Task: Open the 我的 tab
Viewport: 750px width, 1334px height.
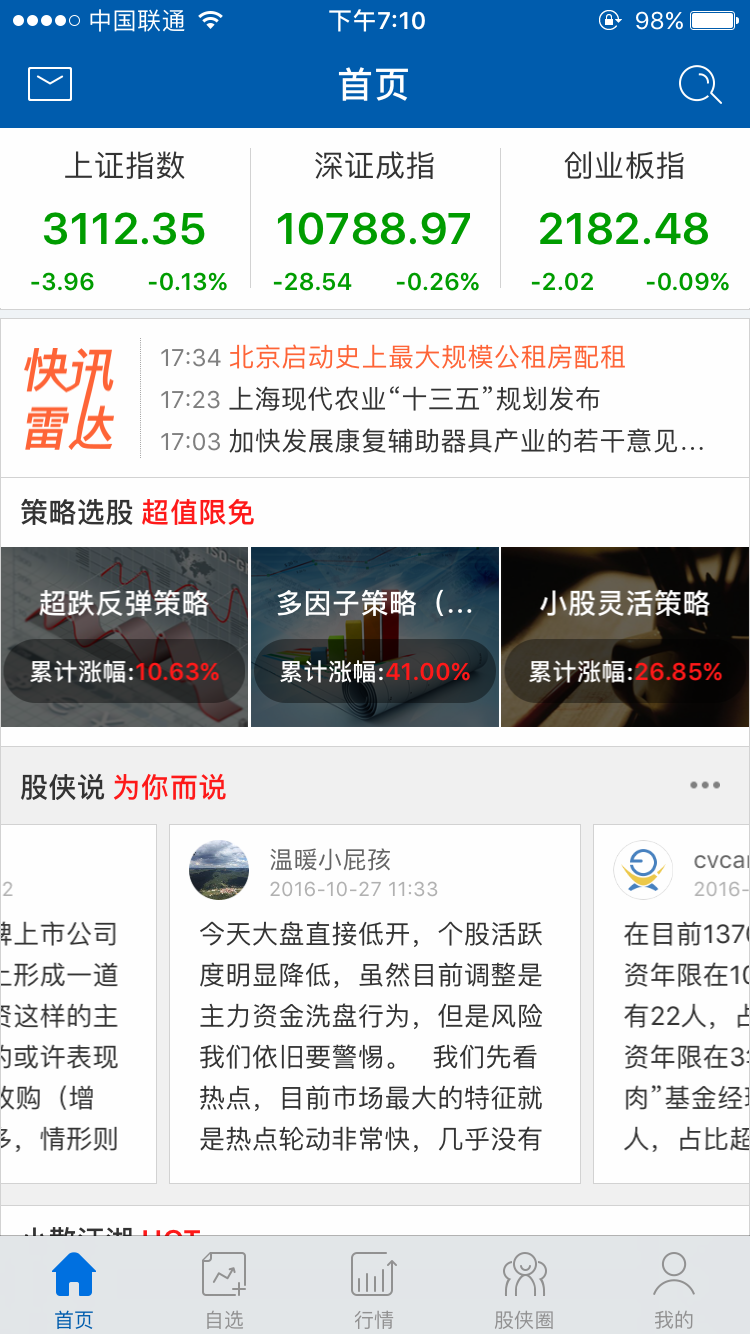Action: click(x=673, y=1290)
